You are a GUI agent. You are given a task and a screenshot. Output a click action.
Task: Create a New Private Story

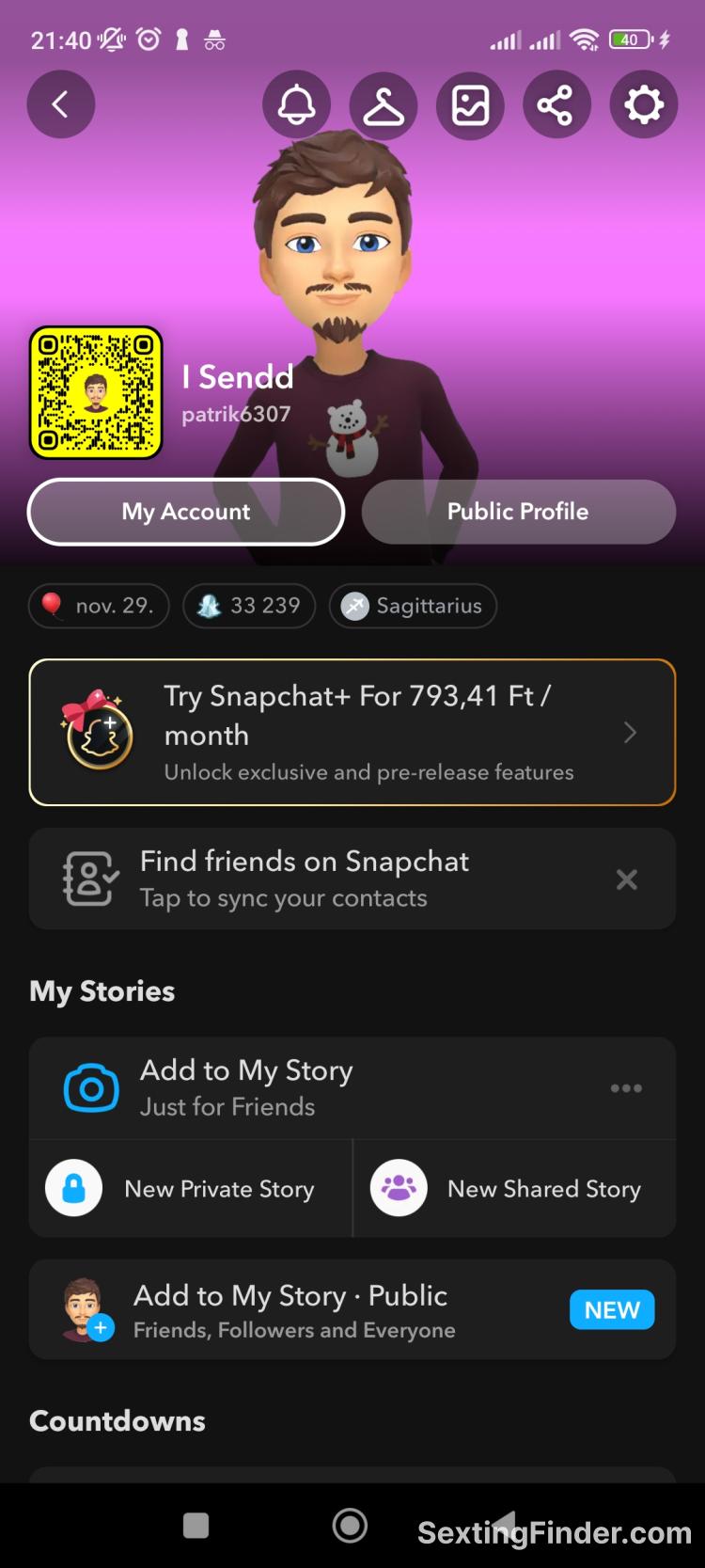point(191,1189)
